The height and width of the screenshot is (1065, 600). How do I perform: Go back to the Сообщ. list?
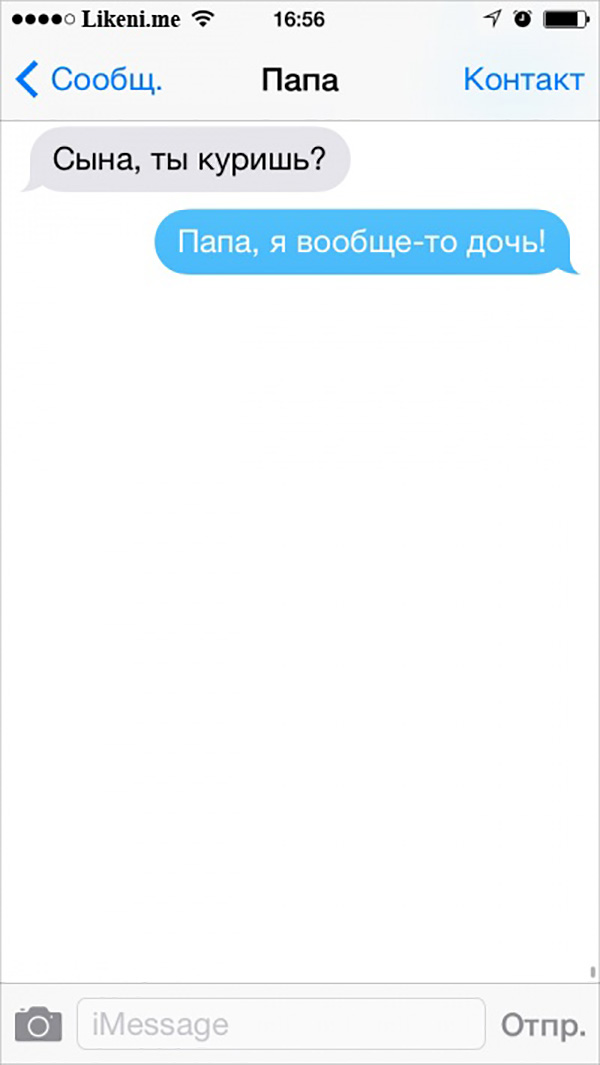click(89, 80)
